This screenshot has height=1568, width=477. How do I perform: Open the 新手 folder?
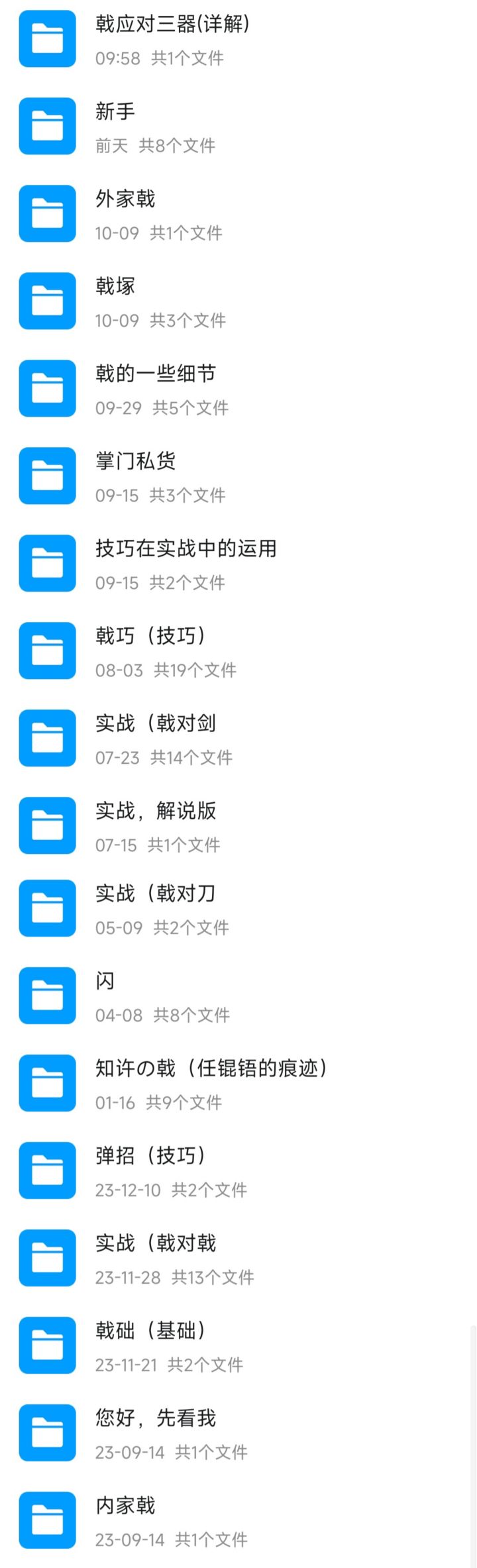point(155,127)
